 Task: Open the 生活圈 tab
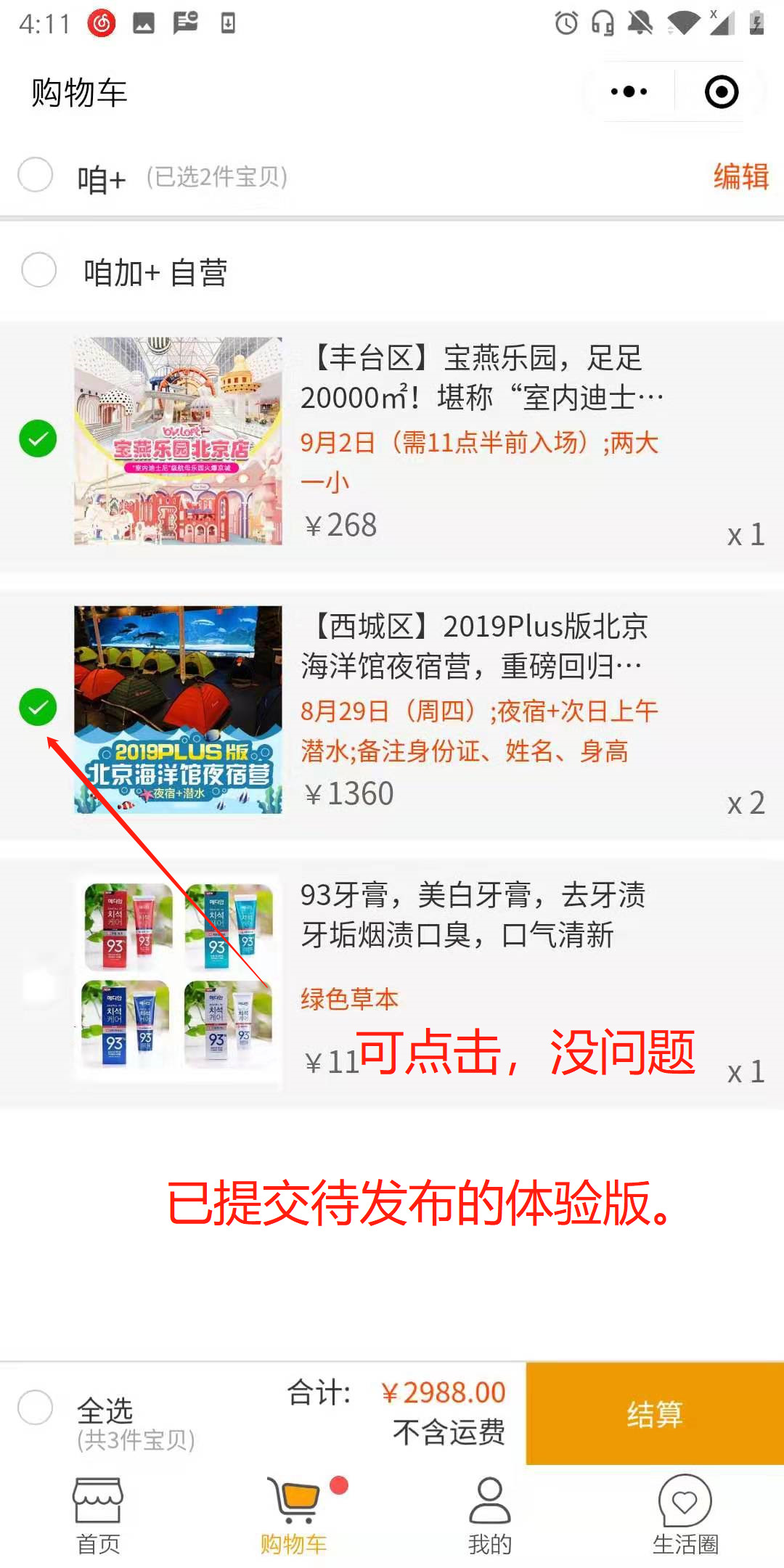(685, 1516)
